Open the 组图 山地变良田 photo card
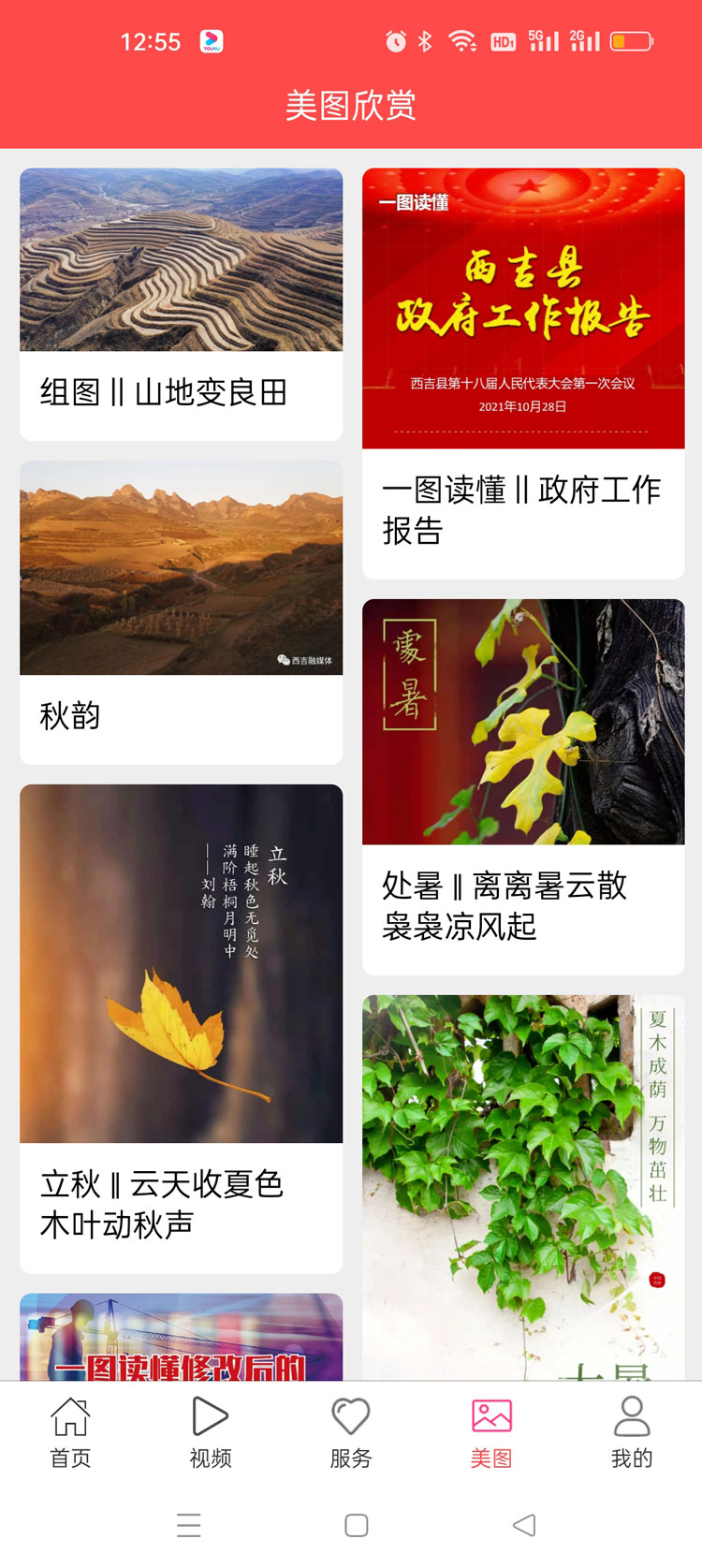 pos(181,304)
